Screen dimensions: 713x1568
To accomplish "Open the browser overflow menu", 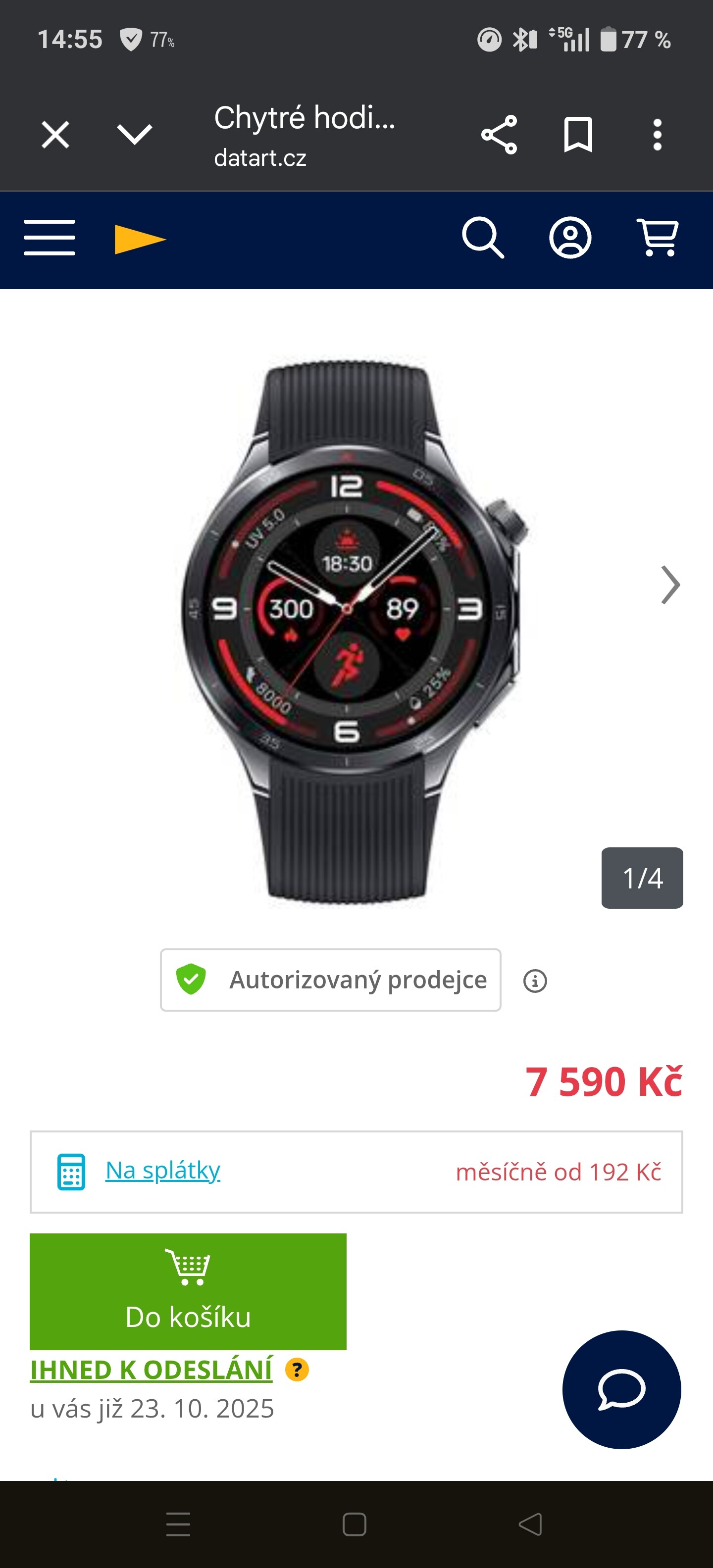I will pyautogui.click(x=657, y=135).
